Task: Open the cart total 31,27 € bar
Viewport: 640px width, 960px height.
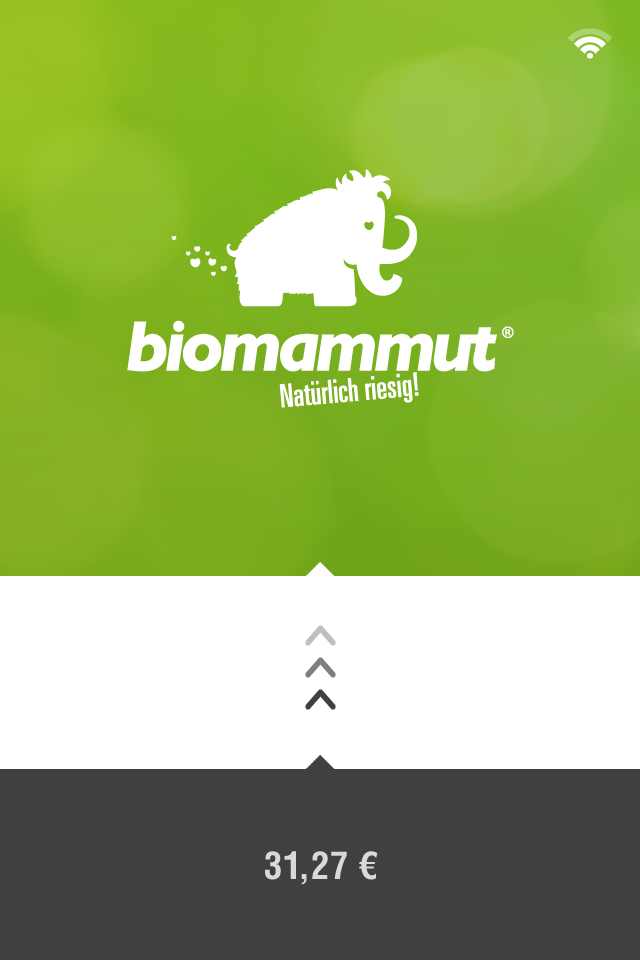Action: pyautogui.click(x=320, y=865)
